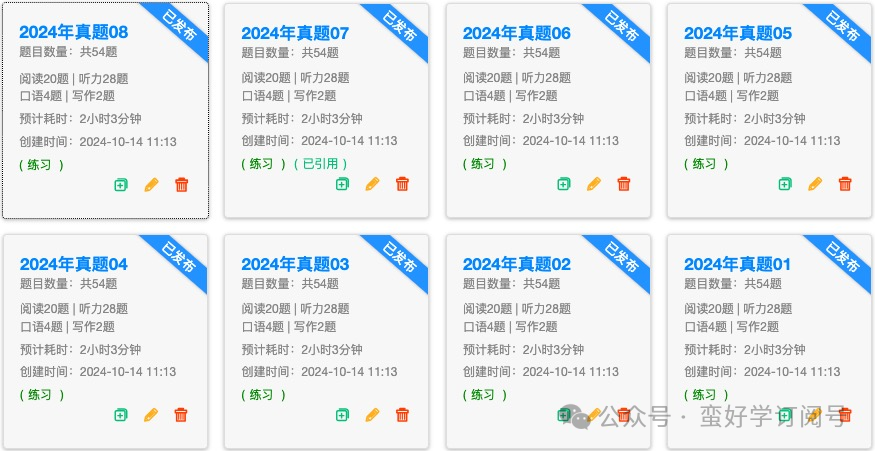This screenshot has width=875, height=451.
Task: Open the 2024年真题06 paper
Action: 517,33
